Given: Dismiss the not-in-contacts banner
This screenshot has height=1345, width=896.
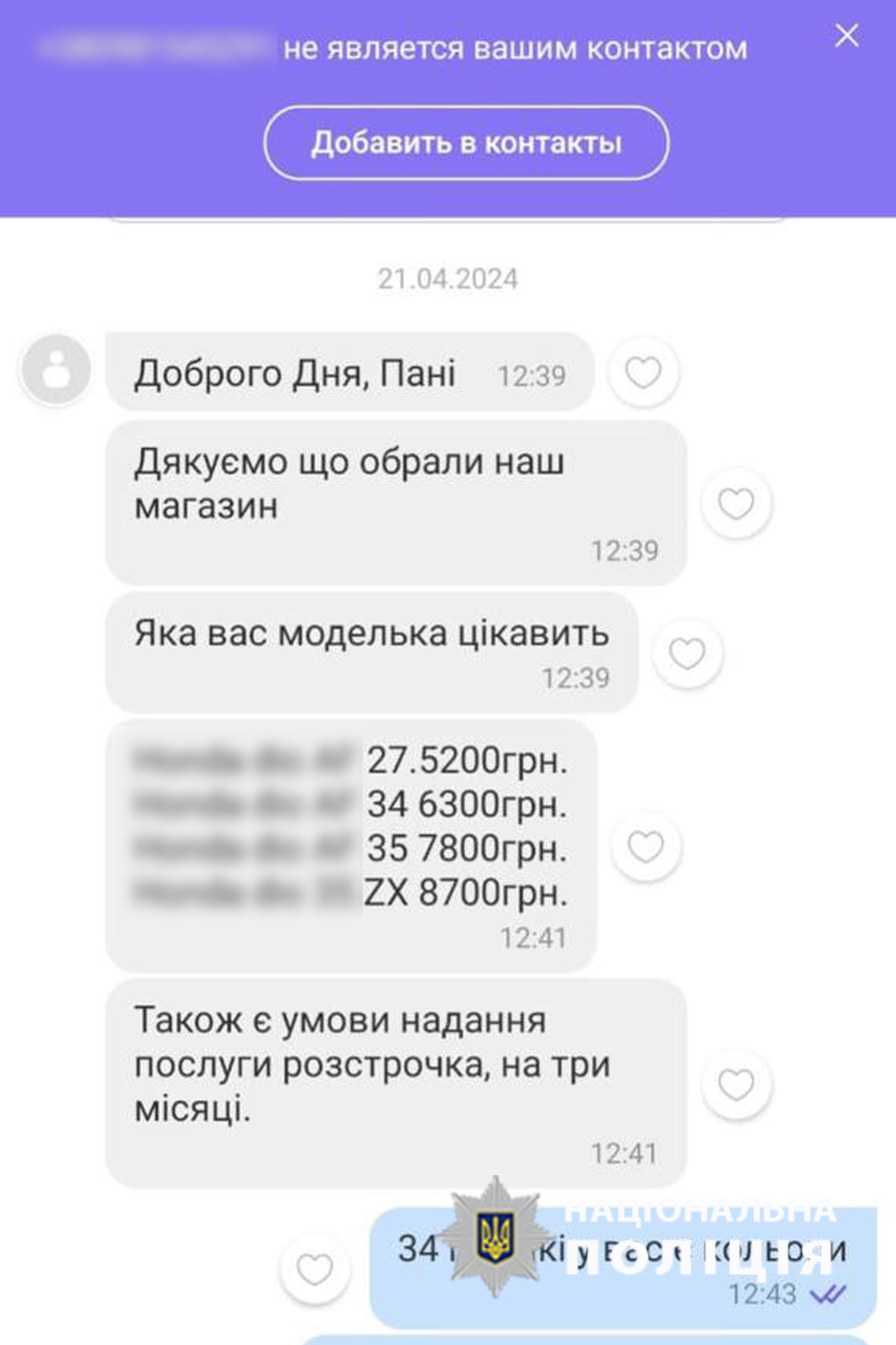Looking at the screenshot, I should point(846,36).
